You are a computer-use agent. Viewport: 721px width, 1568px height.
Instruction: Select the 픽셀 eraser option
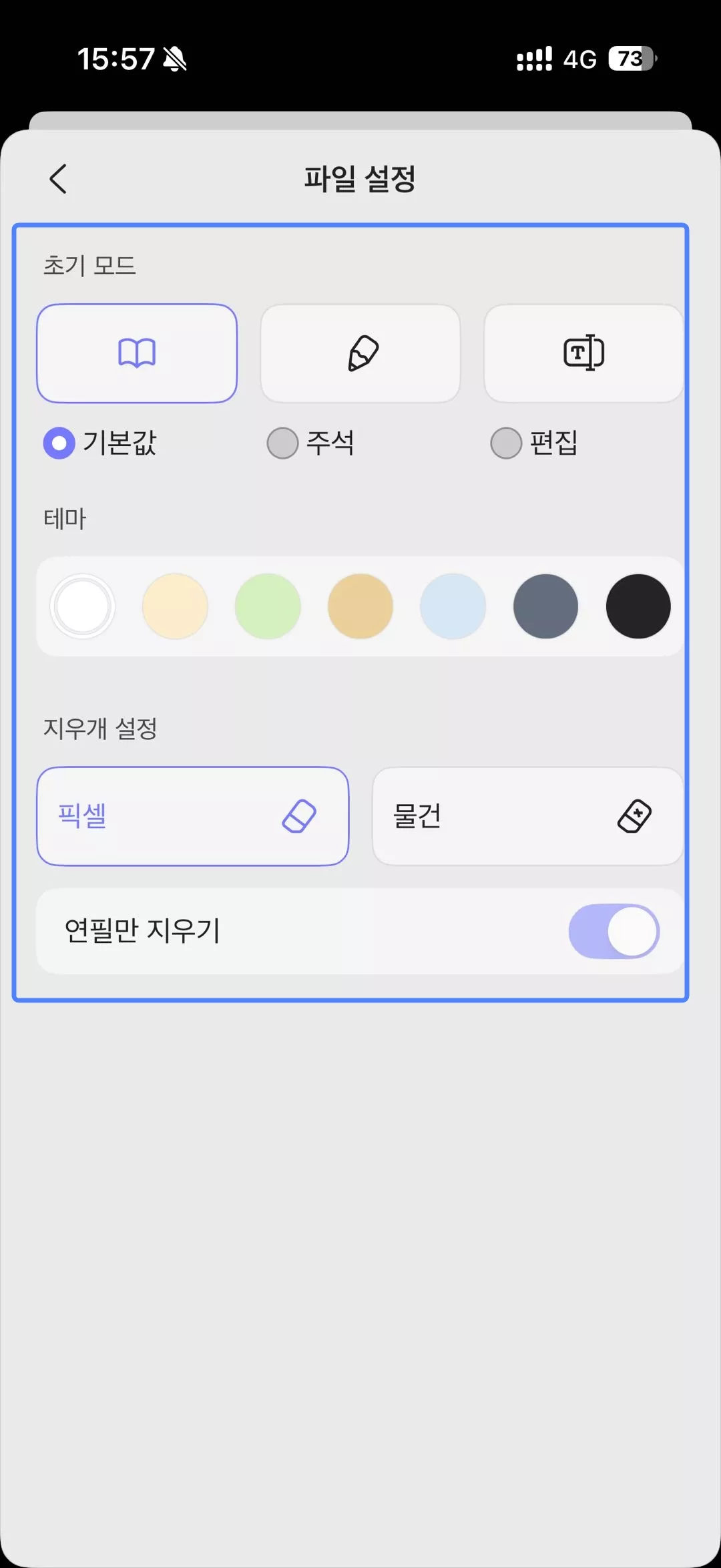pos(193,817)
